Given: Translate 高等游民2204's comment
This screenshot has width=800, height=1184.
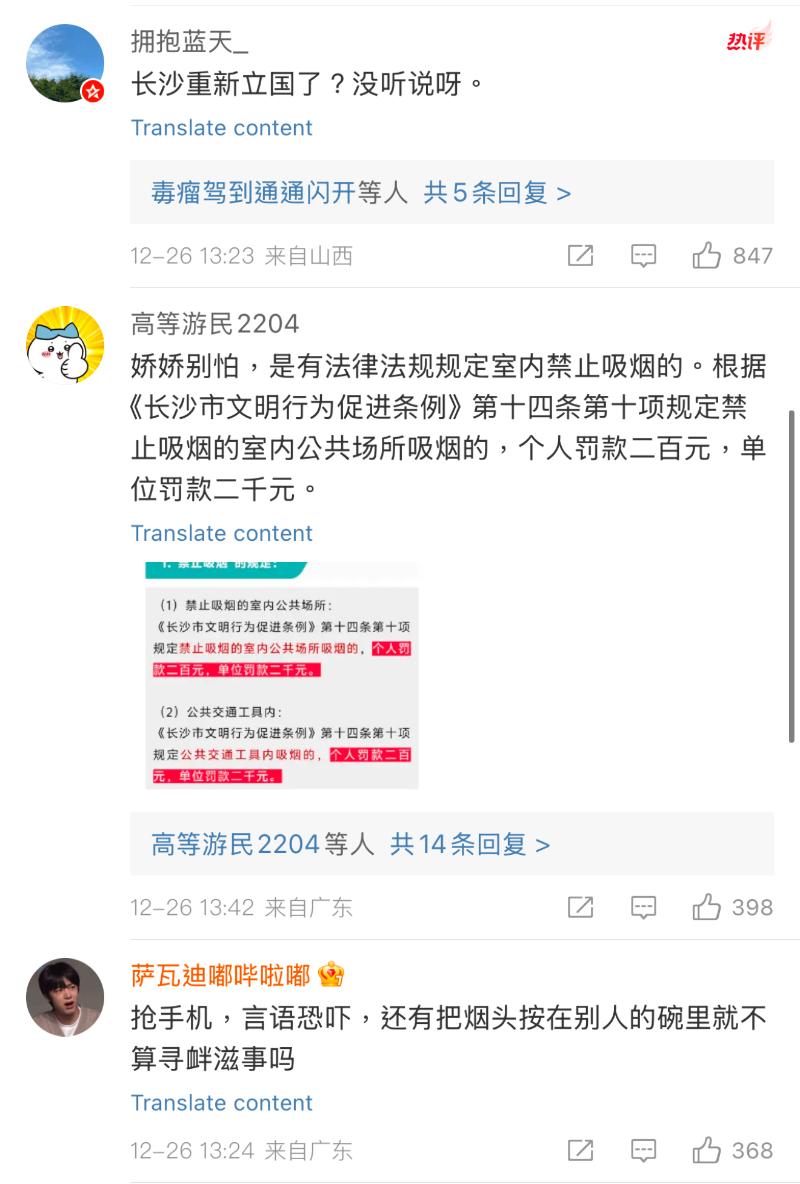Looking at the screenshot, I should [x=221, y=533].
